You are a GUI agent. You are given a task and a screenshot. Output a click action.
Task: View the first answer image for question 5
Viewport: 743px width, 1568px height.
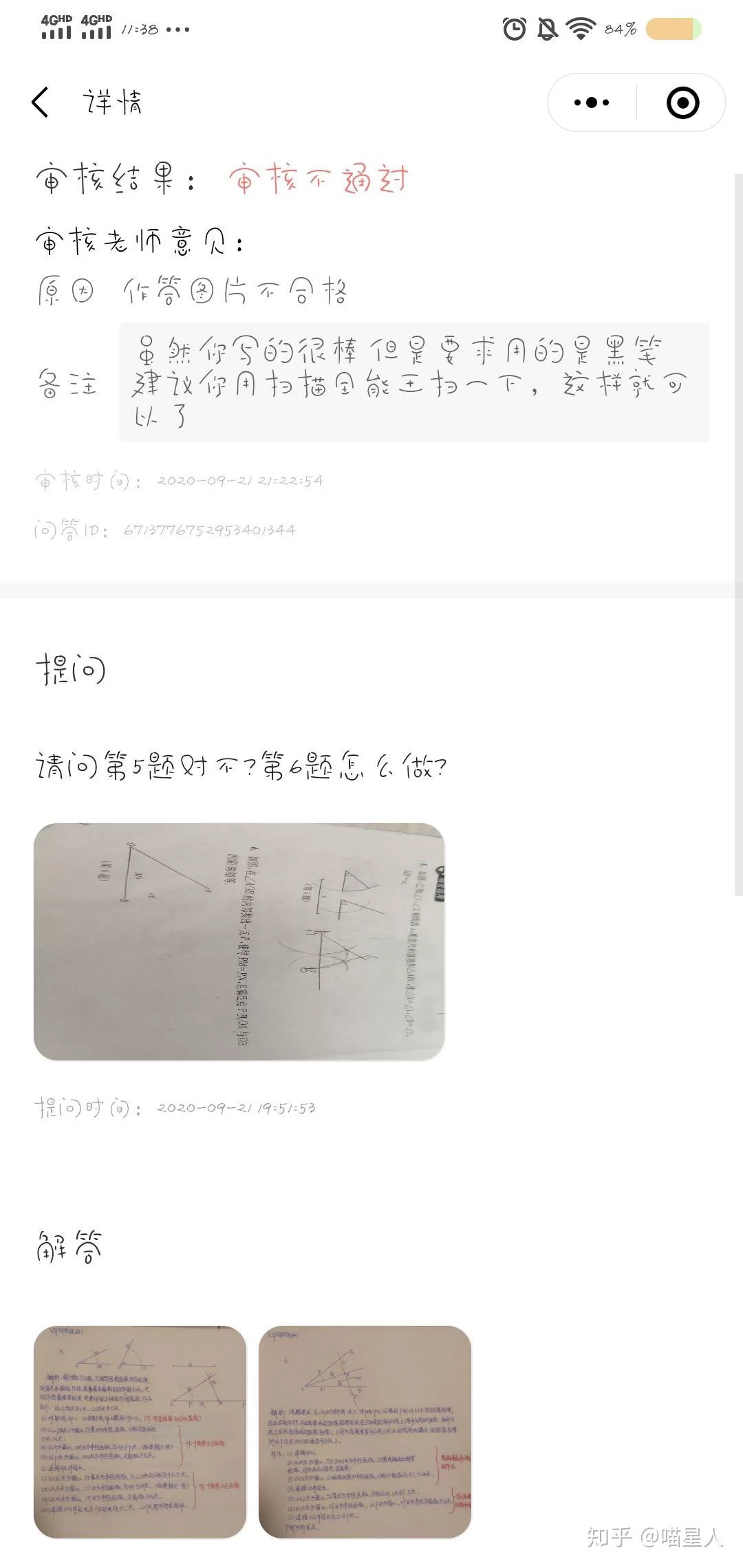140,1432
